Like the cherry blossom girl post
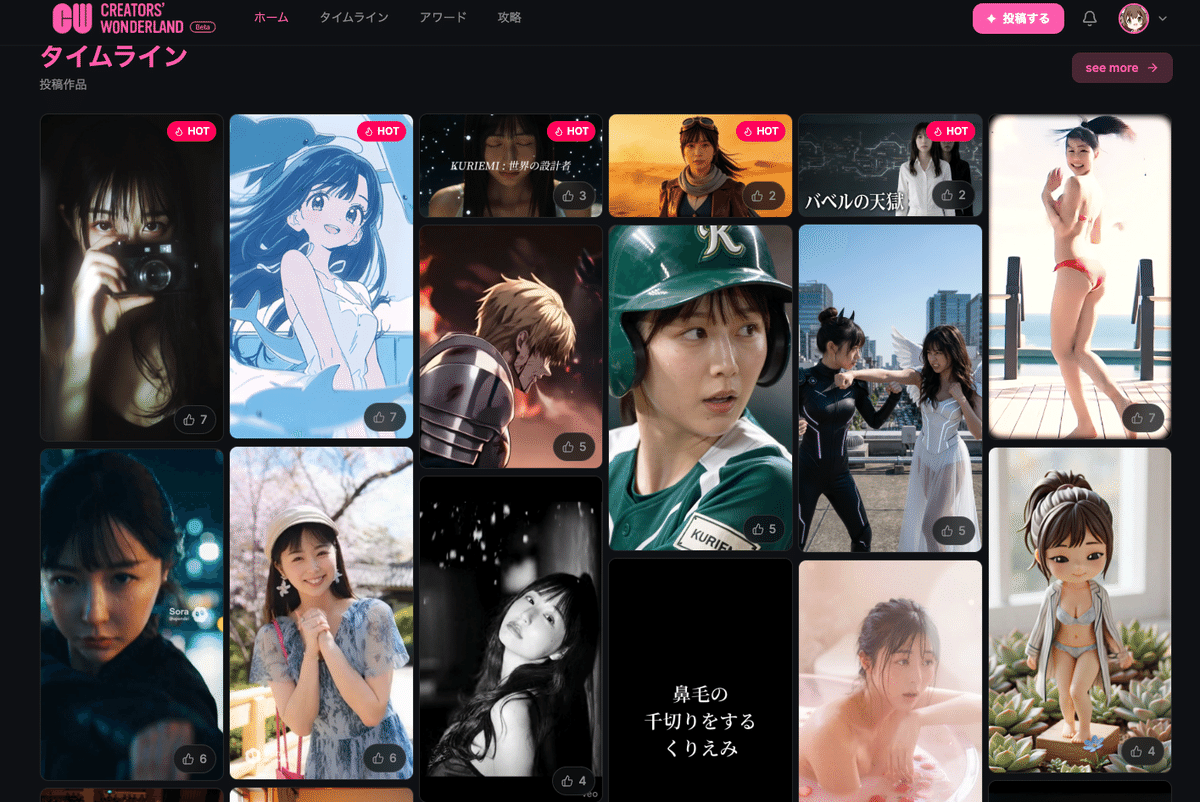The height and width of the screenshot is (802, 1200). click(x=384, y=758)
